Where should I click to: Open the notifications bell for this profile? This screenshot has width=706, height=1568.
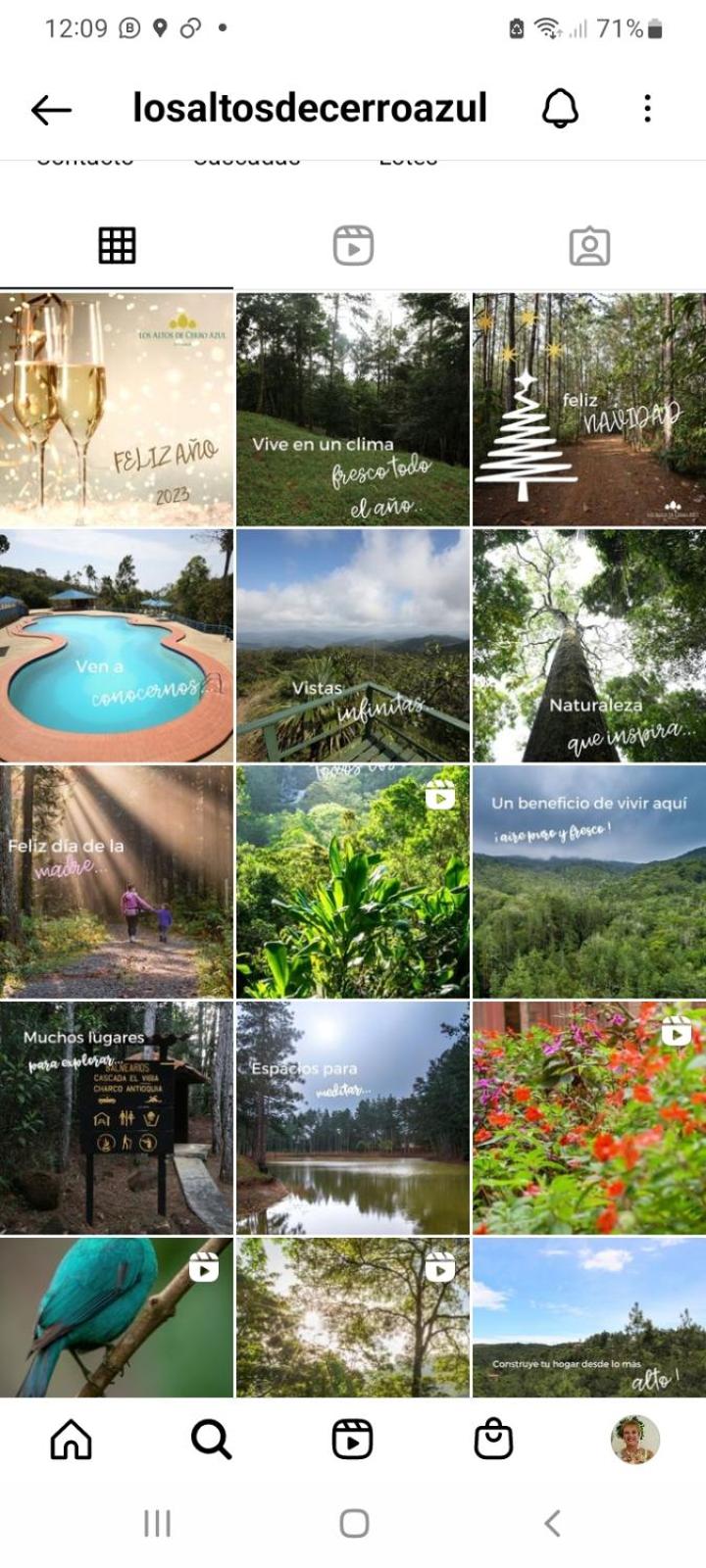560,108
